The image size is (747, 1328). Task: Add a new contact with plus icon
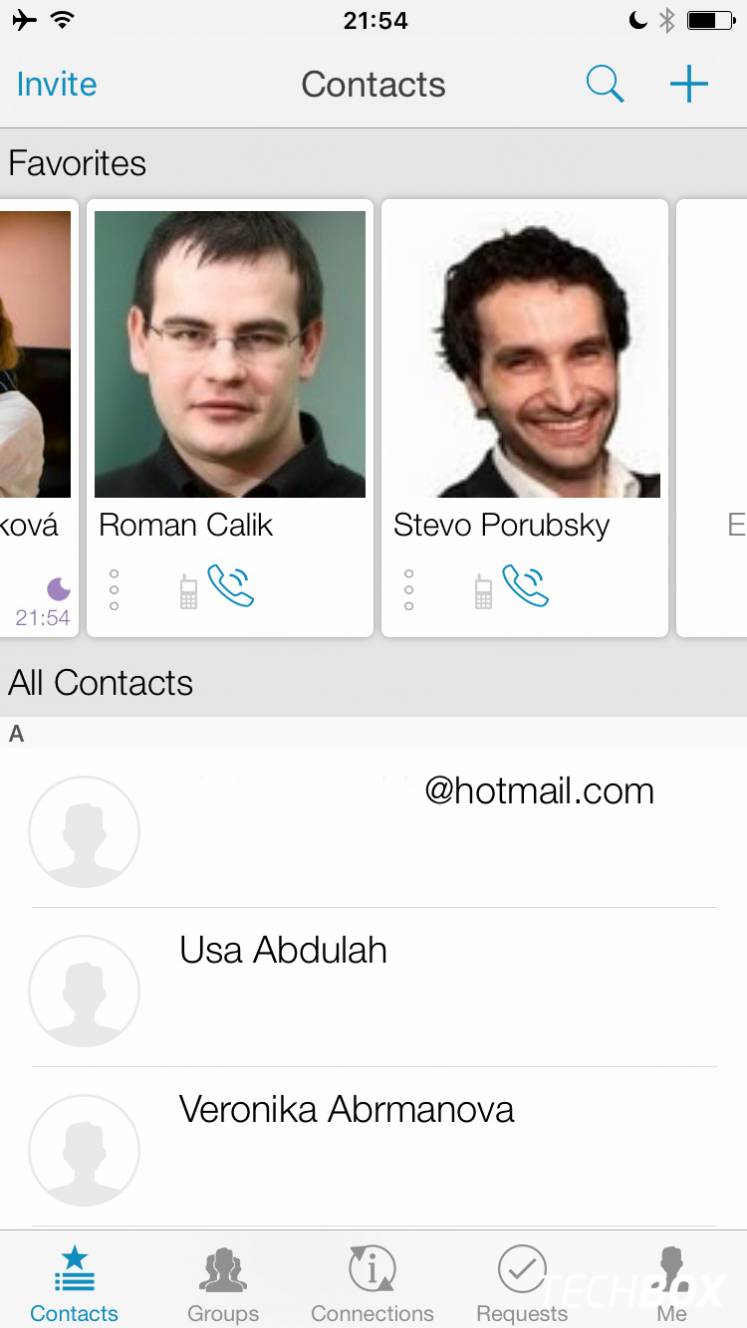689,84
